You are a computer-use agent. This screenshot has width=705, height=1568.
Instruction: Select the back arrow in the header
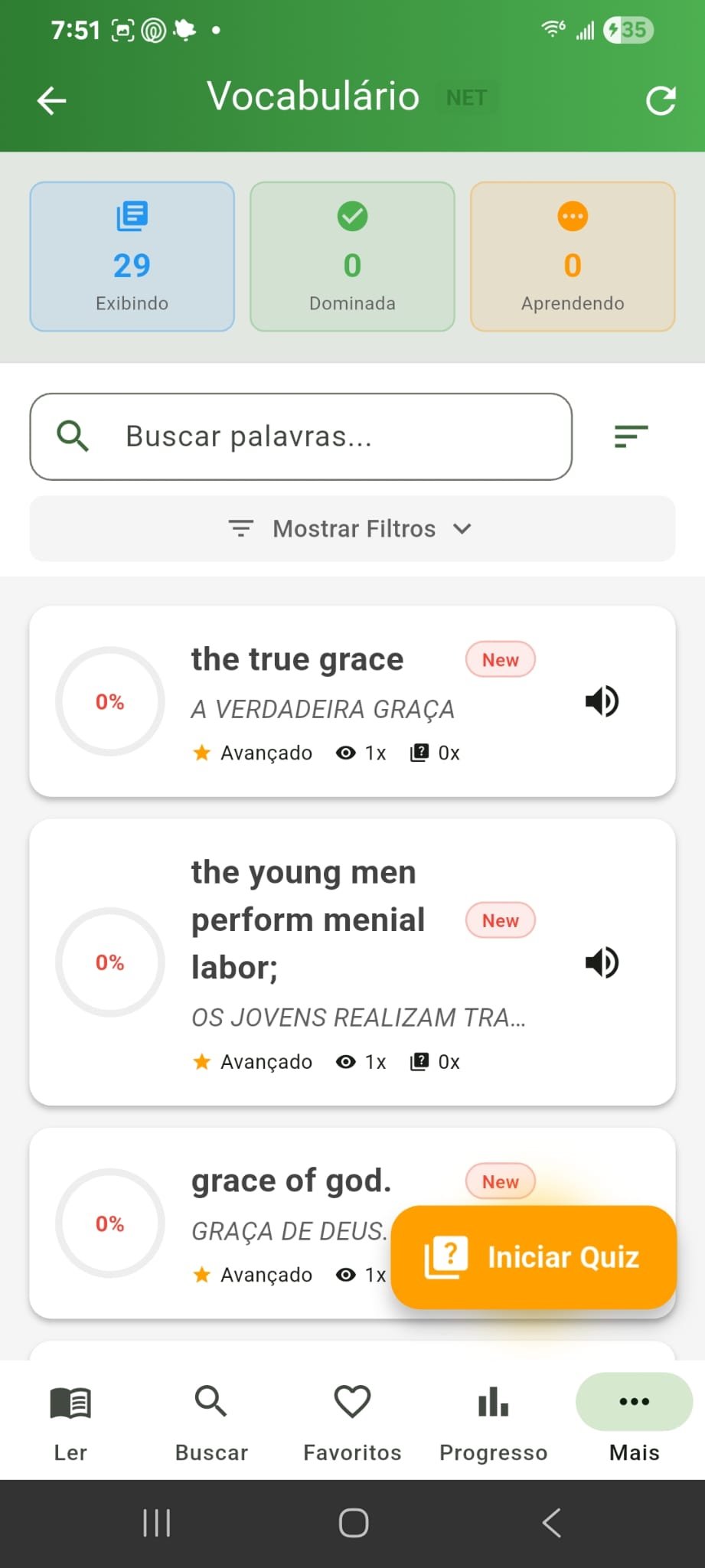[x=51, y=100]
